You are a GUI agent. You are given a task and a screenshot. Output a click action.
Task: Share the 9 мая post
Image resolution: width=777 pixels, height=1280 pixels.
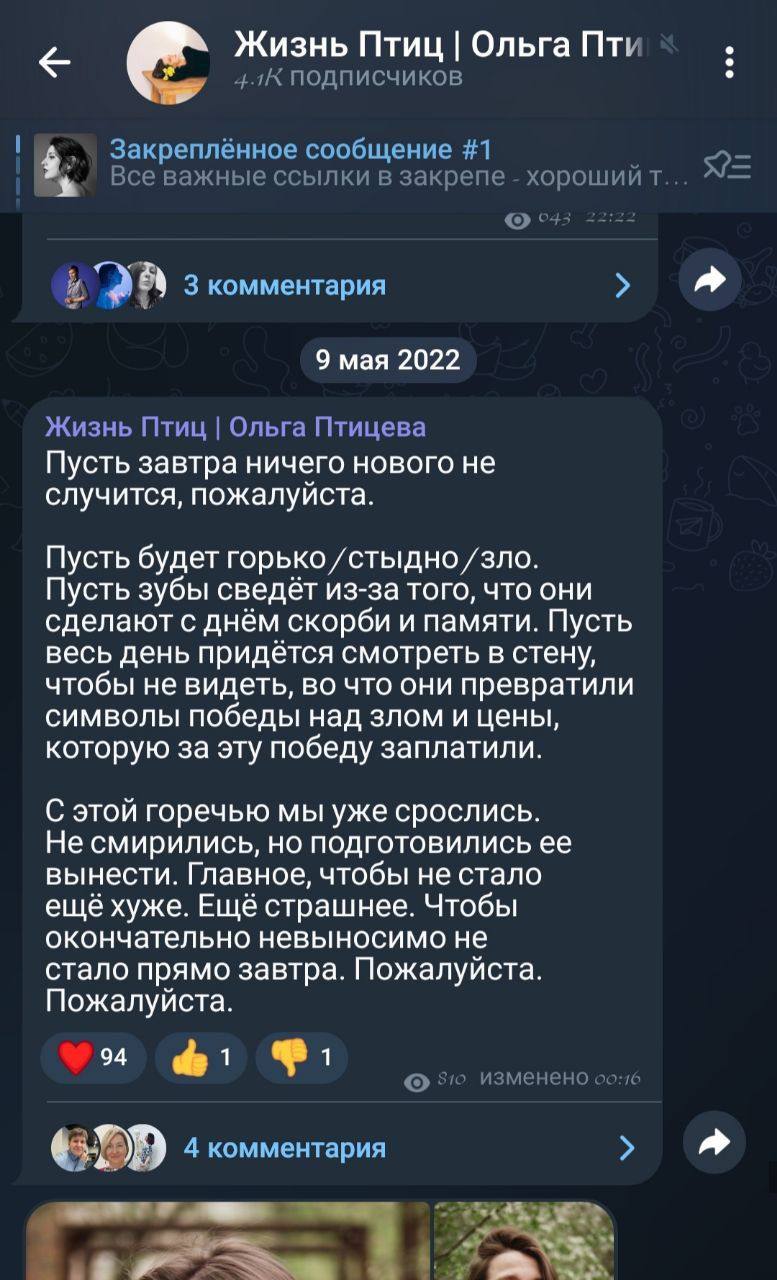[x=714, y=1143]
